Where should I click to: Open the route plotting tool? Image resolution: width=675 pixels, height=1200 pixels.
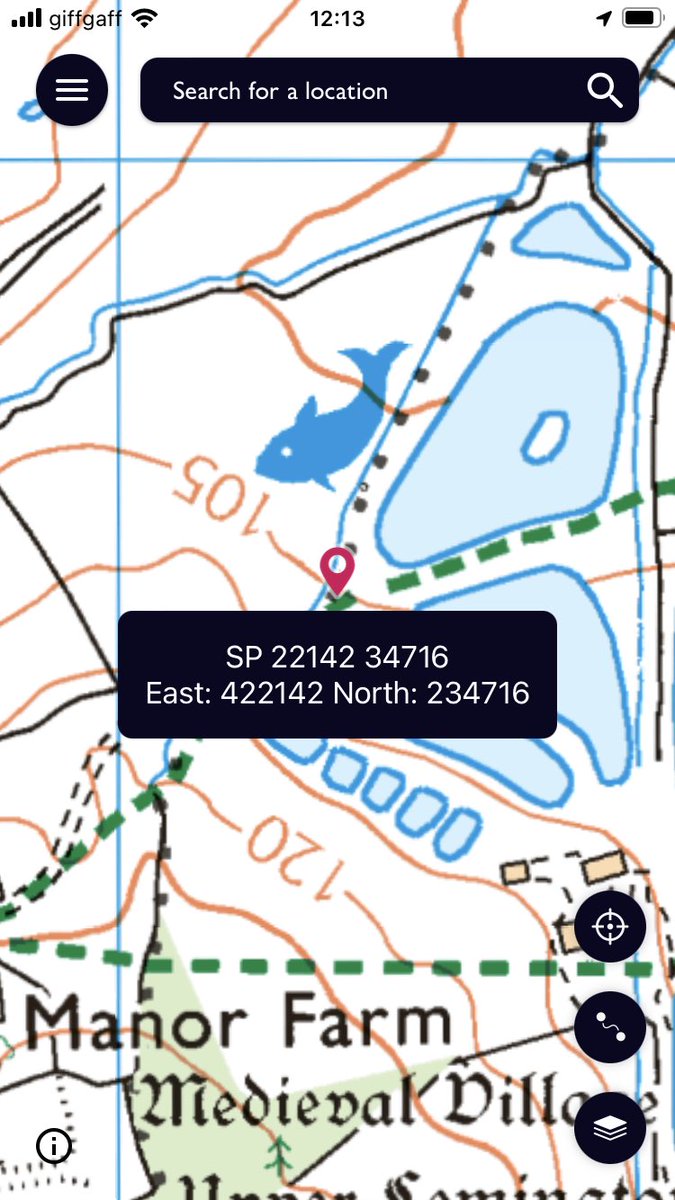pyautogui.click(x=610, y=1028)
